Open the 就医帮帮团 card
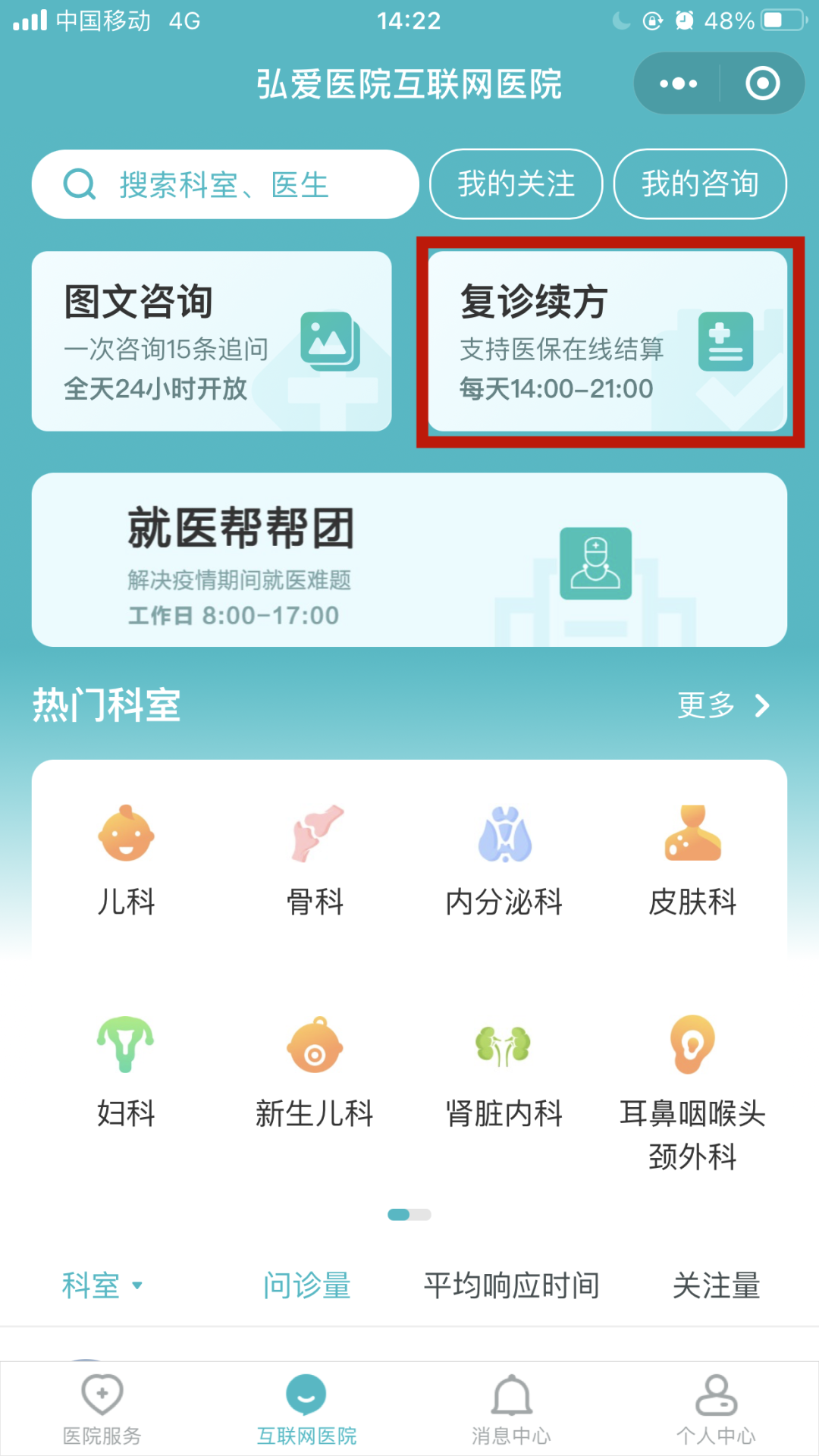This screenshot has height=1456, width=819. (409, 560)
